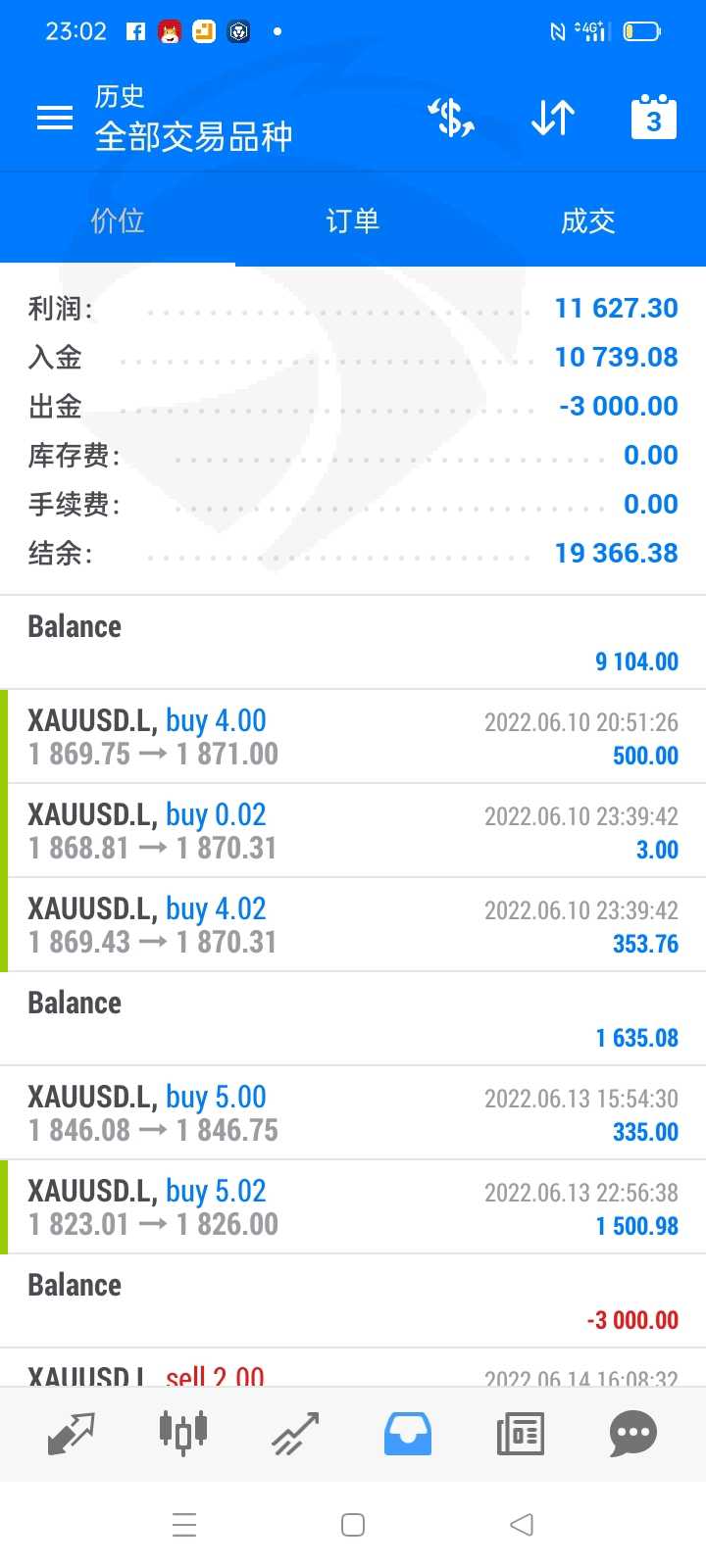The image size is (706, 1568).
Task: Select the XAUUSD.L buy 5.02 trade
Action: pos(353,1207)
